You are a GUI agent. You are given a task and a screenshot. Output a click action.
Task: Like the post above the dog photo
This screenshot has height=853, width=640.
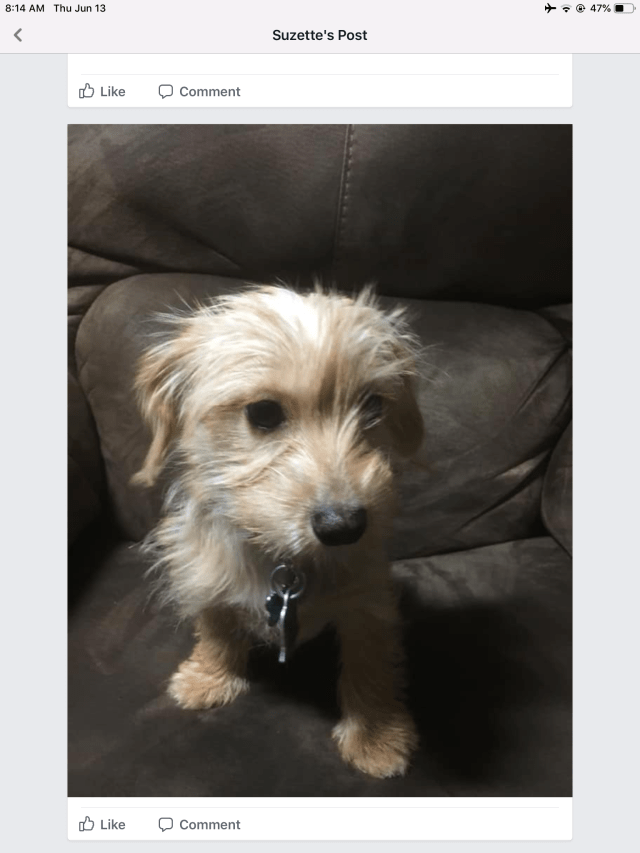click(x=102, y=91)
